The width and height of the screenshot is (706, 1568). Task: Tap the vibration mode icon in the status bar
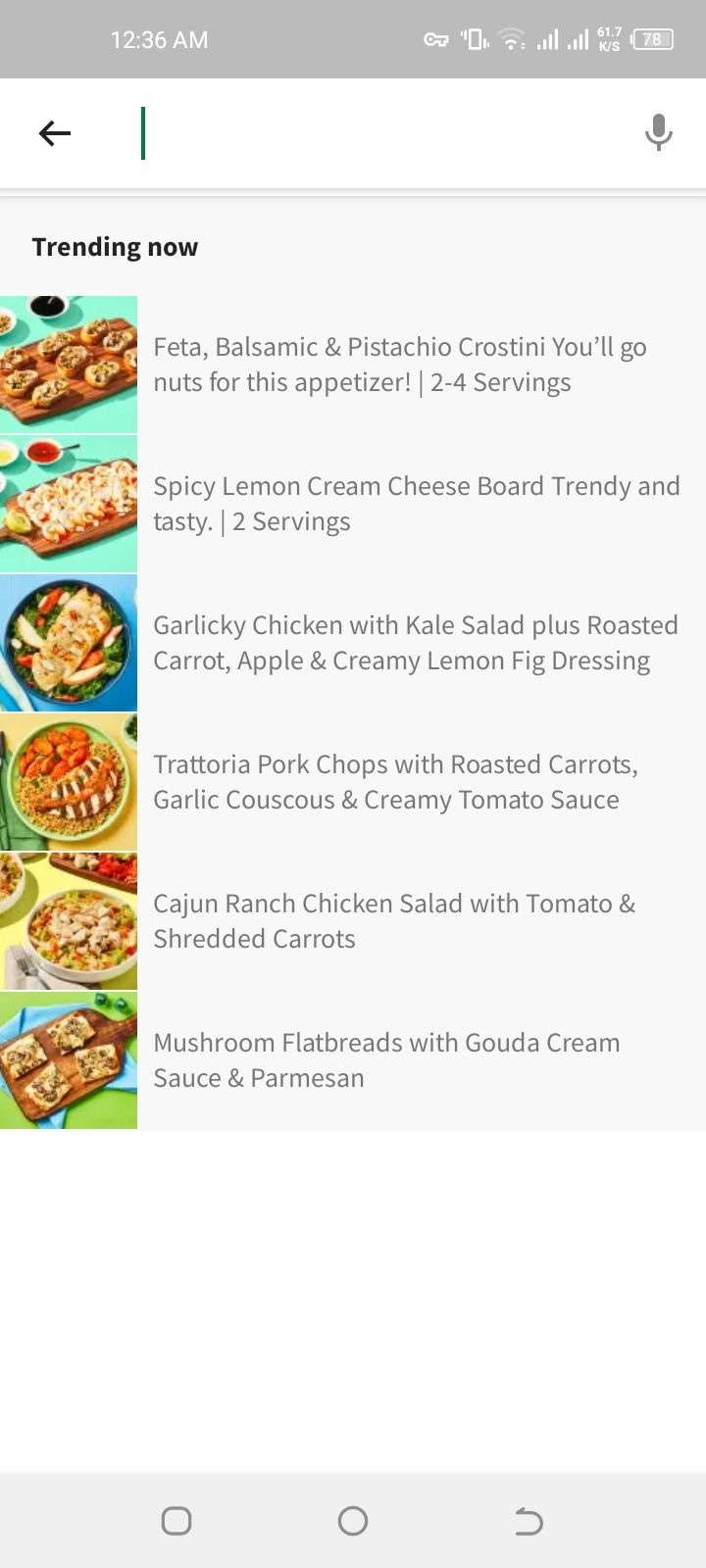pos(472,37)
